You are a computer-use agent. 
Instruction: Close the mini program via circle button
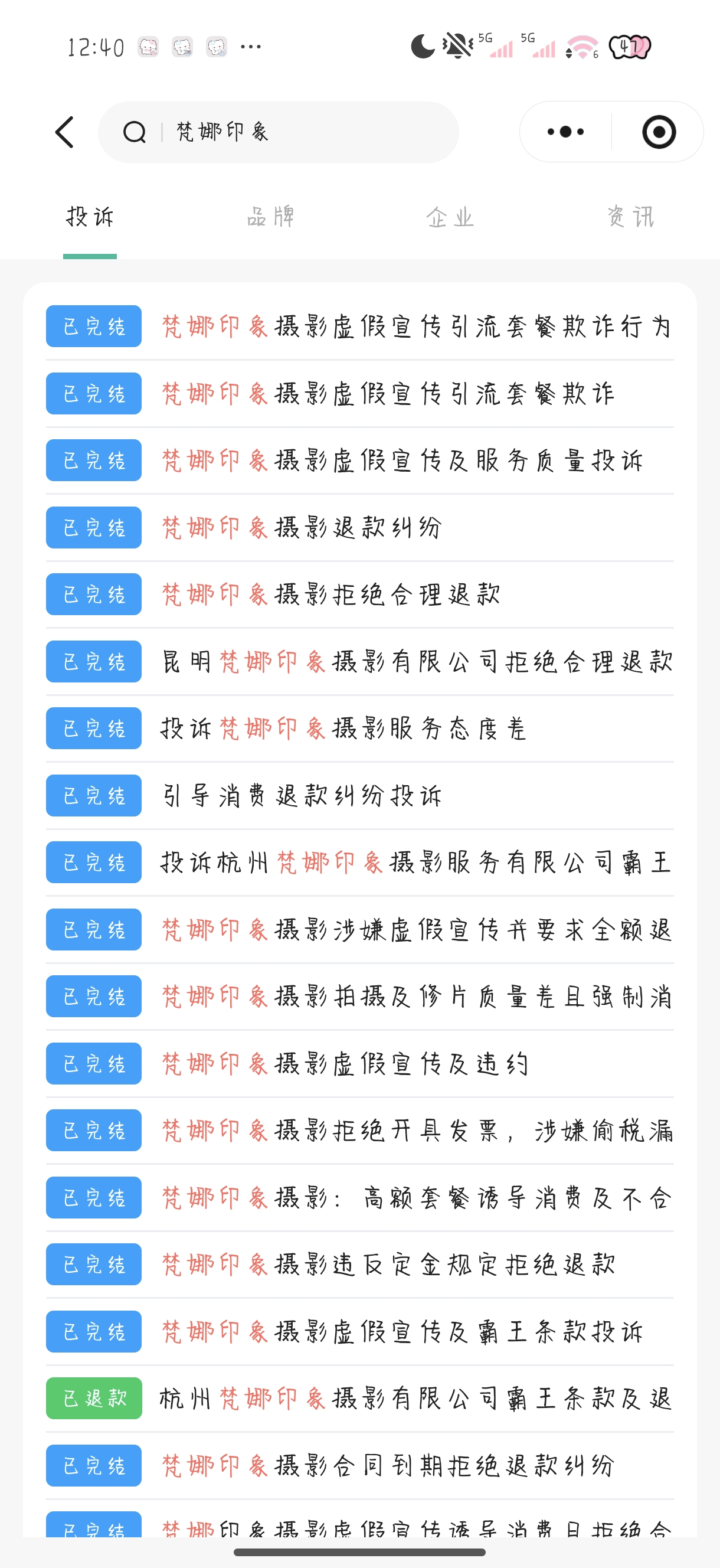[659, 132]
